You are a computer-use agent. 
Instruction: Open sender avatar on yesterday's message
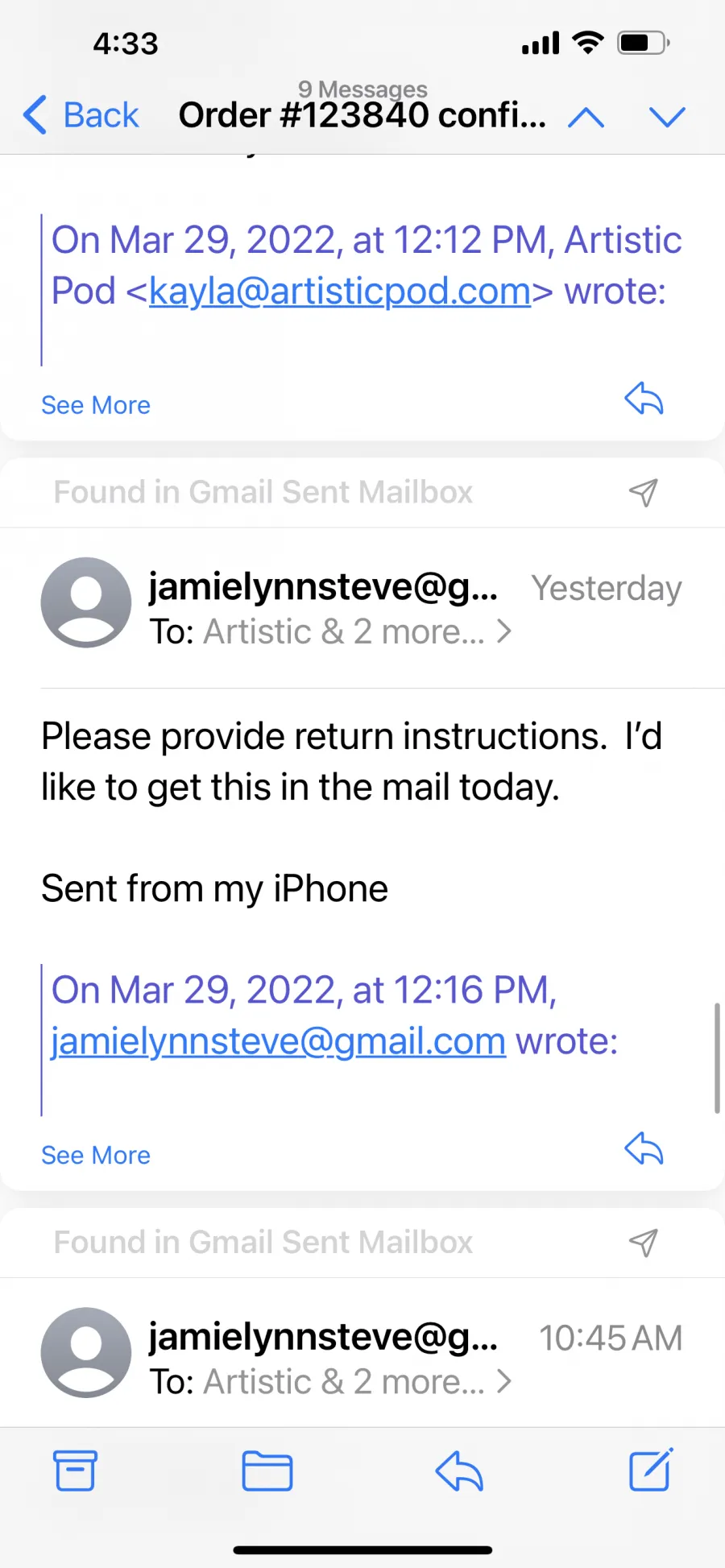86,602
